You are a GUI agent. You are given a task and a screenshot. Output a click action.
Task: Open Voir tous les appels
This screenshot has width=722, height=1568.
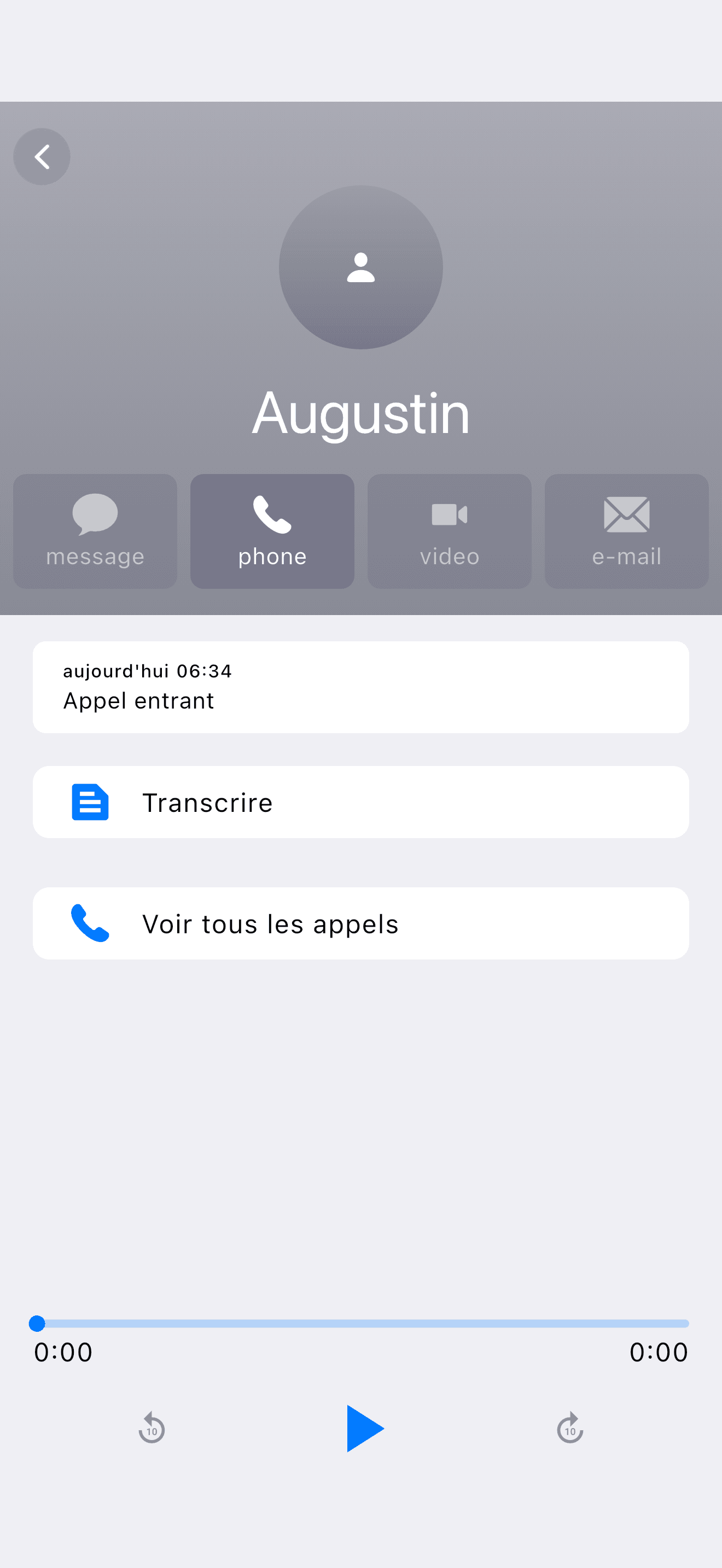(361, 923)
